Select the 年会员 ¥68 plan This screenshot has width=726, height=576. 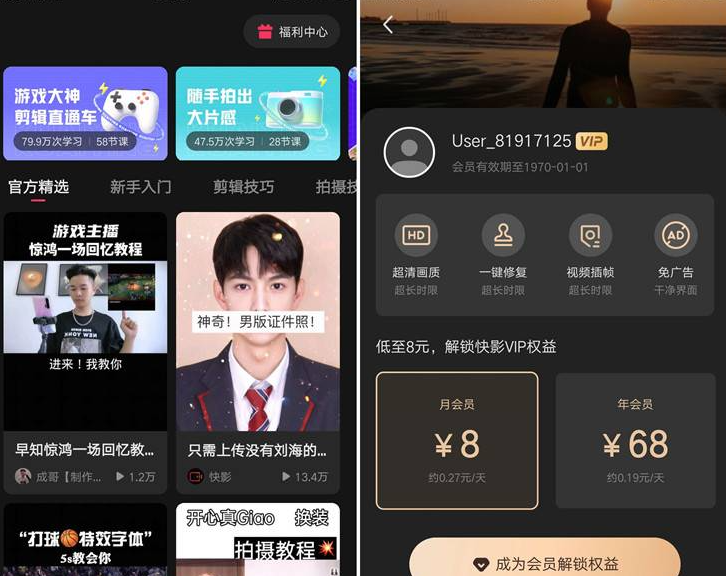(x=635, y=441)
